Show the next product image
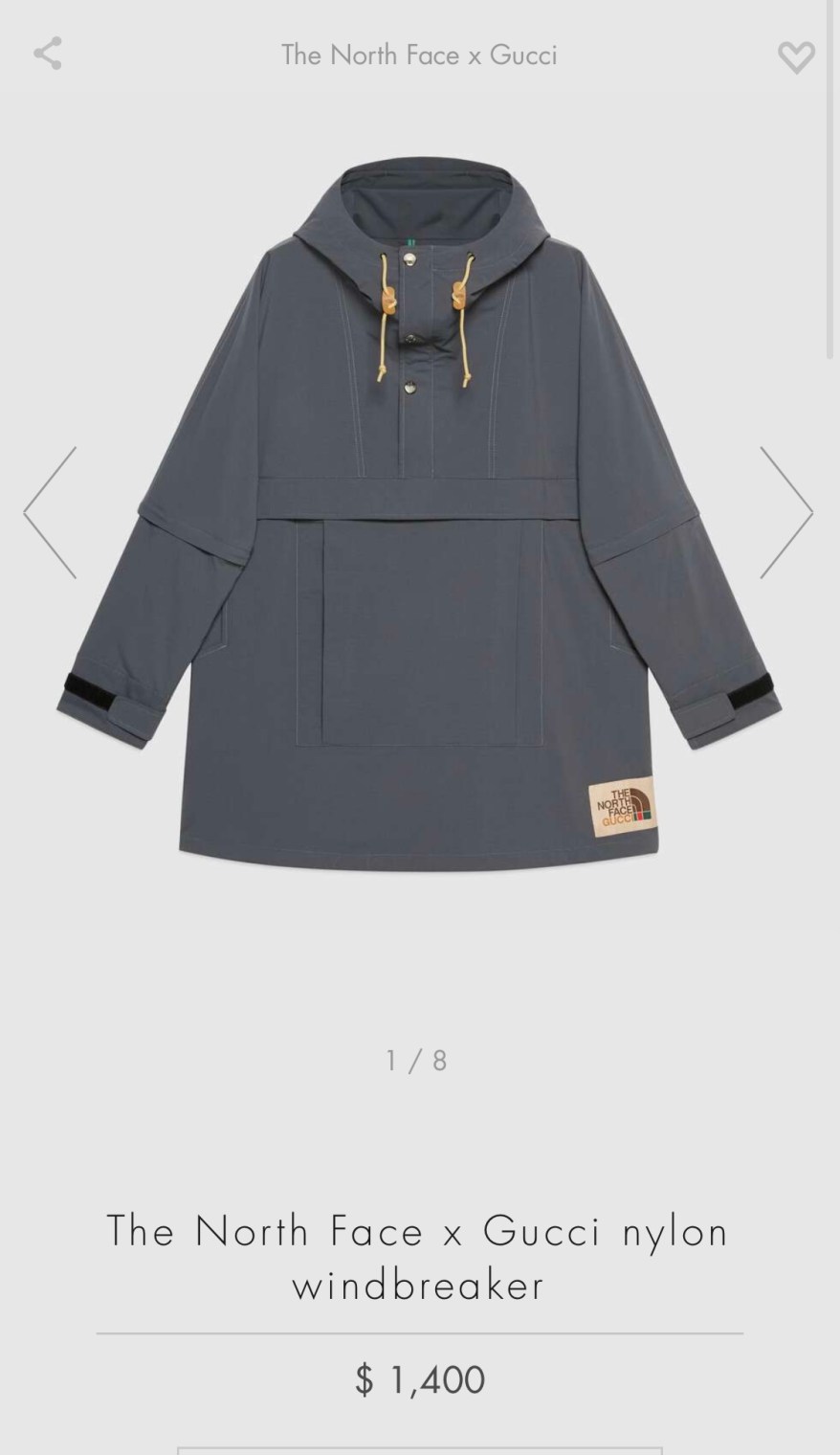 coord(785,512)
